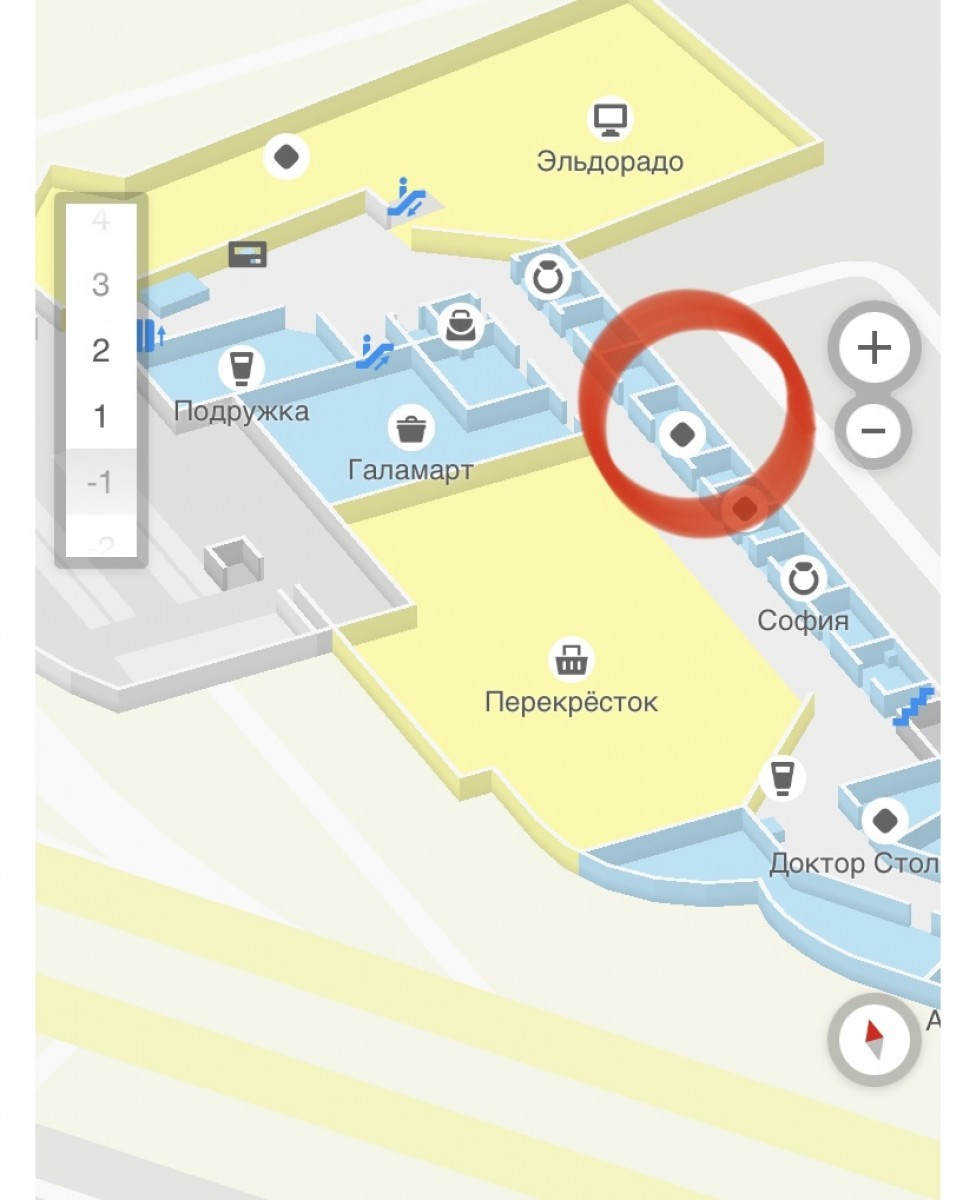The height and width of the screenshot is (1200, 976).
Task: Select floor 1 in floor selector
Action: [100, 416]
